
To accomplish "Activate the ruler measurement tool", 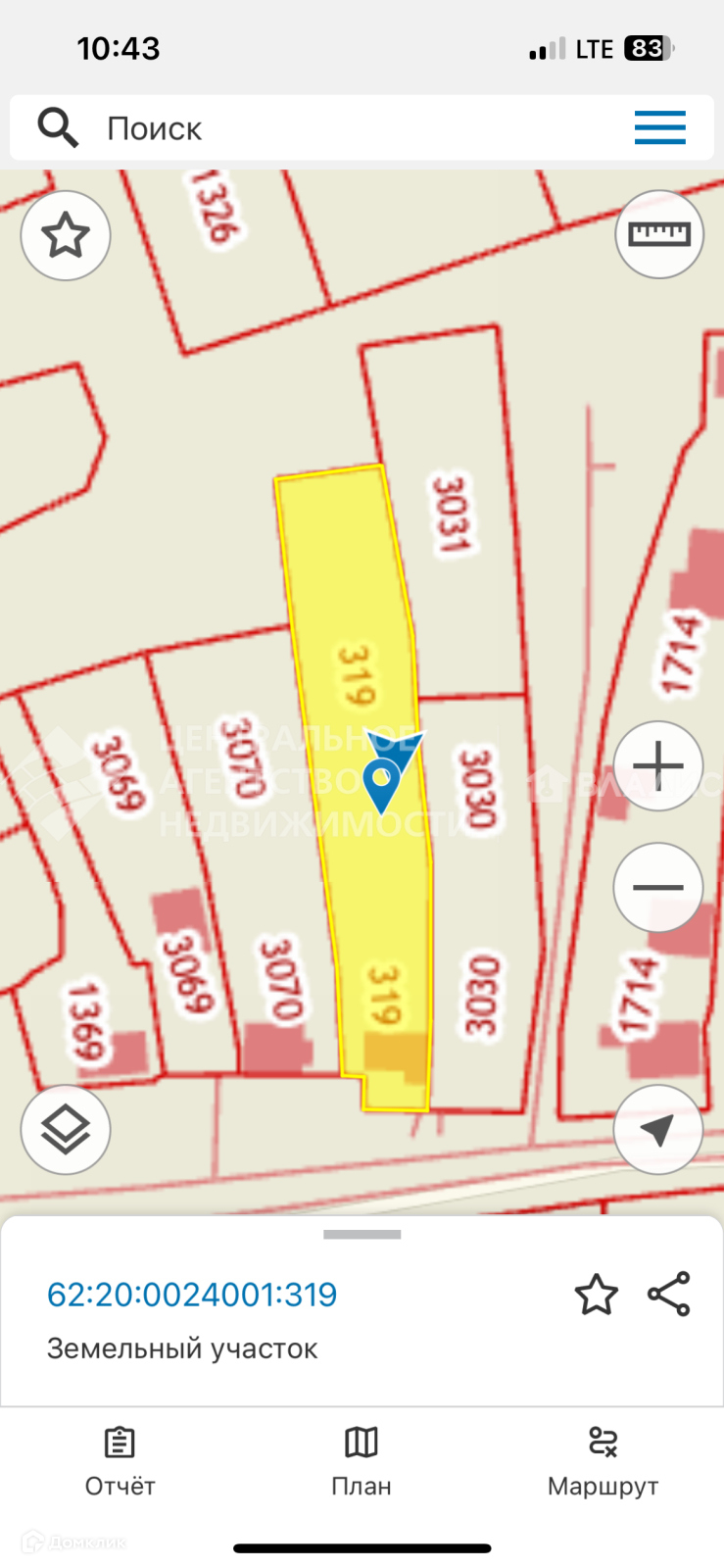I will pos(659,234).
